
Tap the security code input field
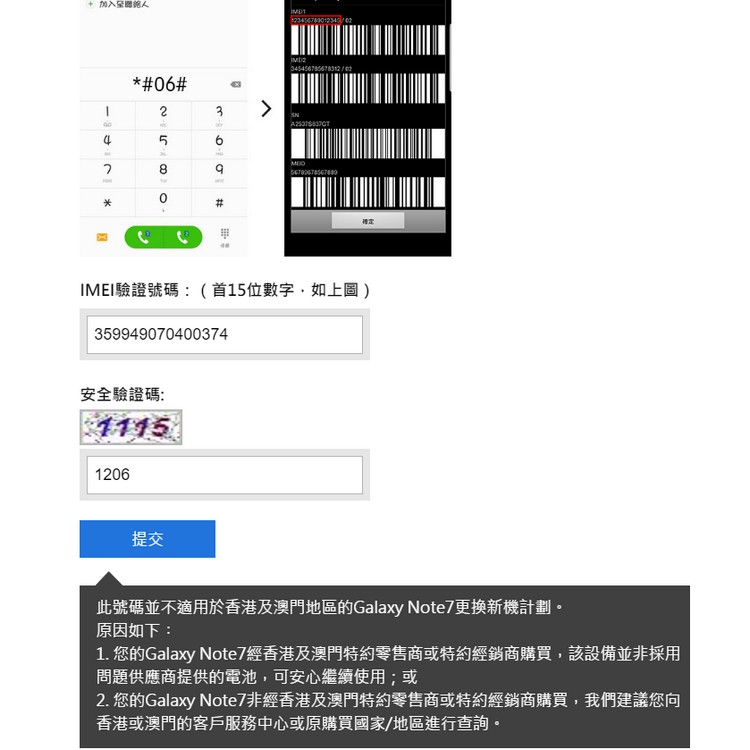pos(224,475)
